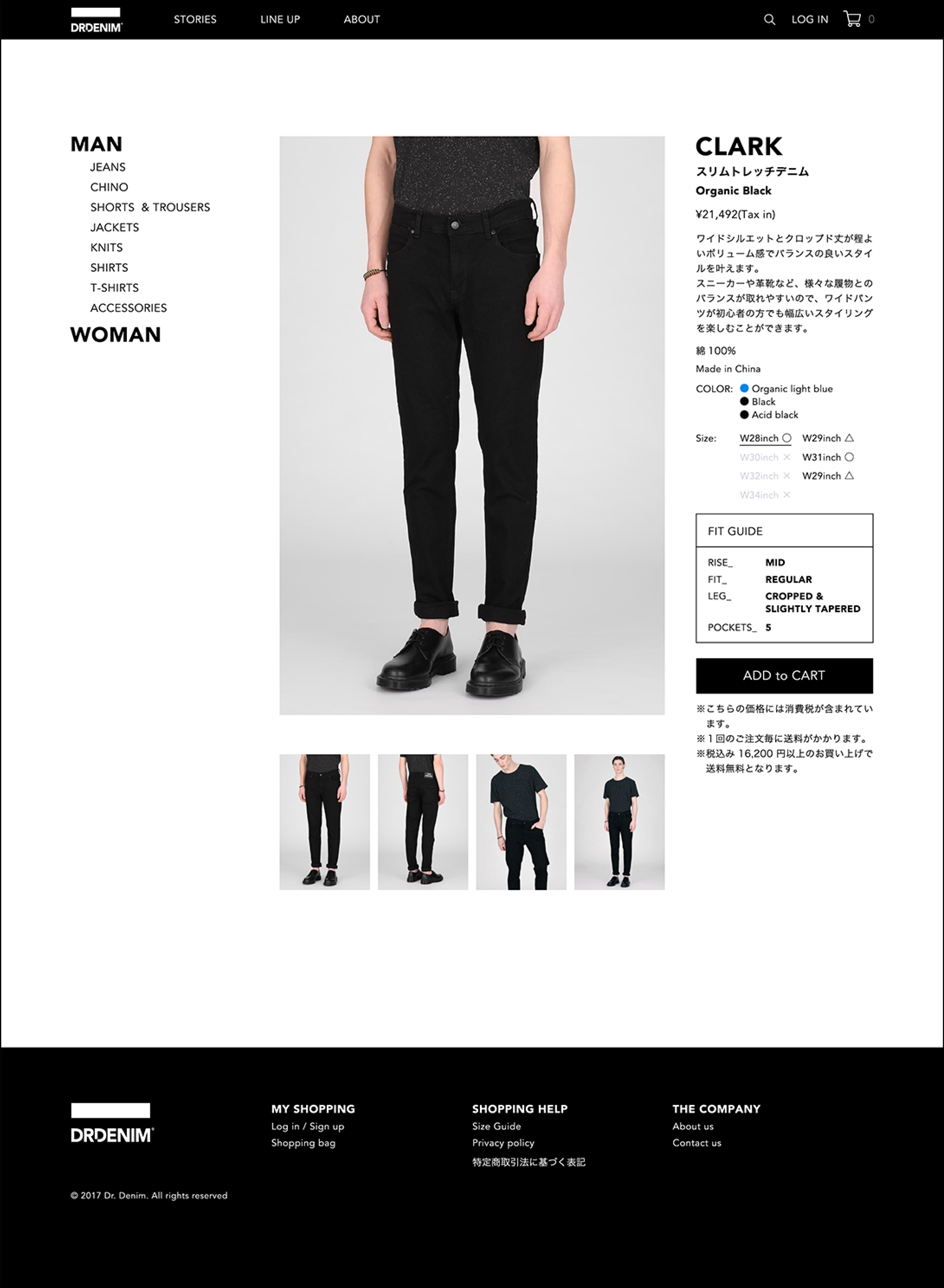Screen dimensions: 944x1288
Task: Add the Clark jeans to cart
Action: (784, 675)
